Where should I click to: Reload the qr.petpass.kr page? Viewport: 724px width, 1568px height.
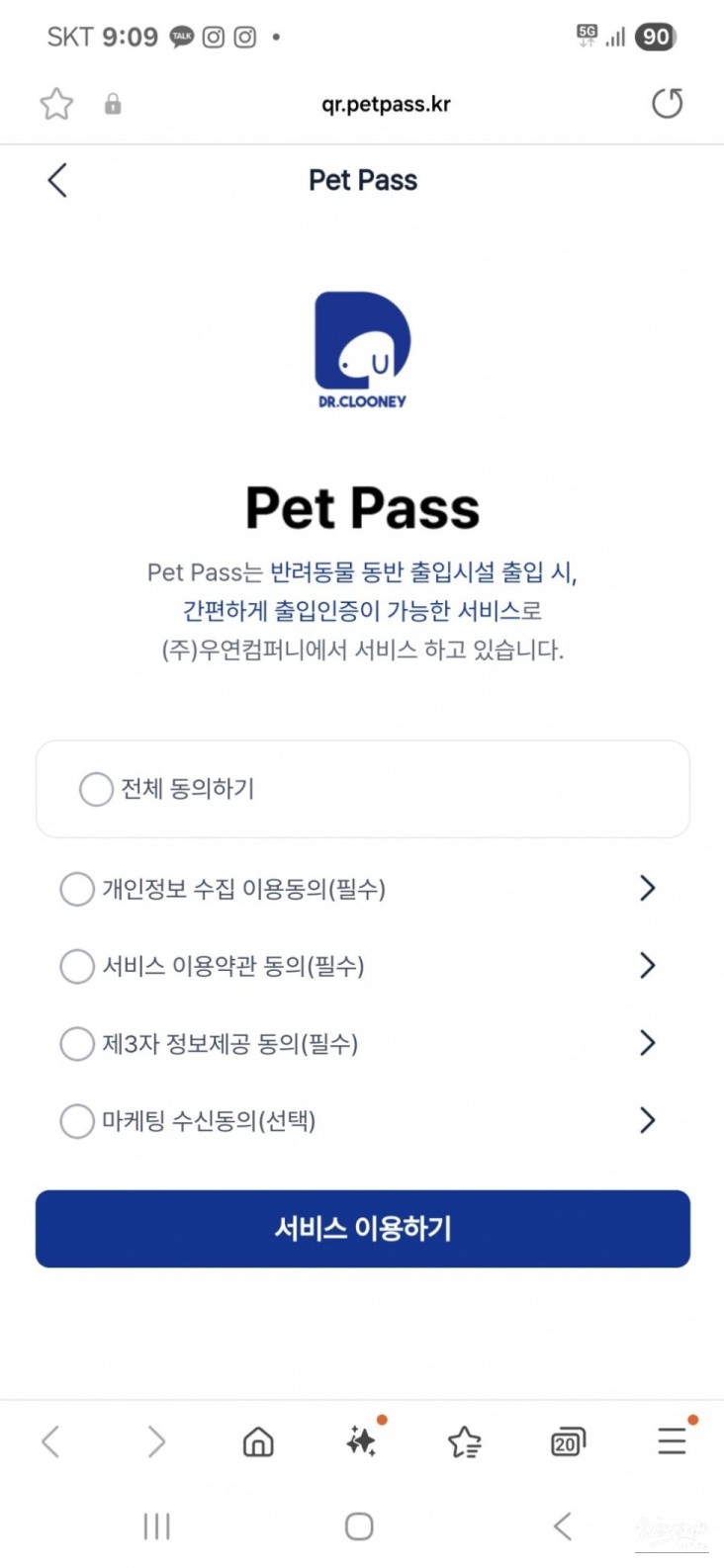tap(668, 103)
